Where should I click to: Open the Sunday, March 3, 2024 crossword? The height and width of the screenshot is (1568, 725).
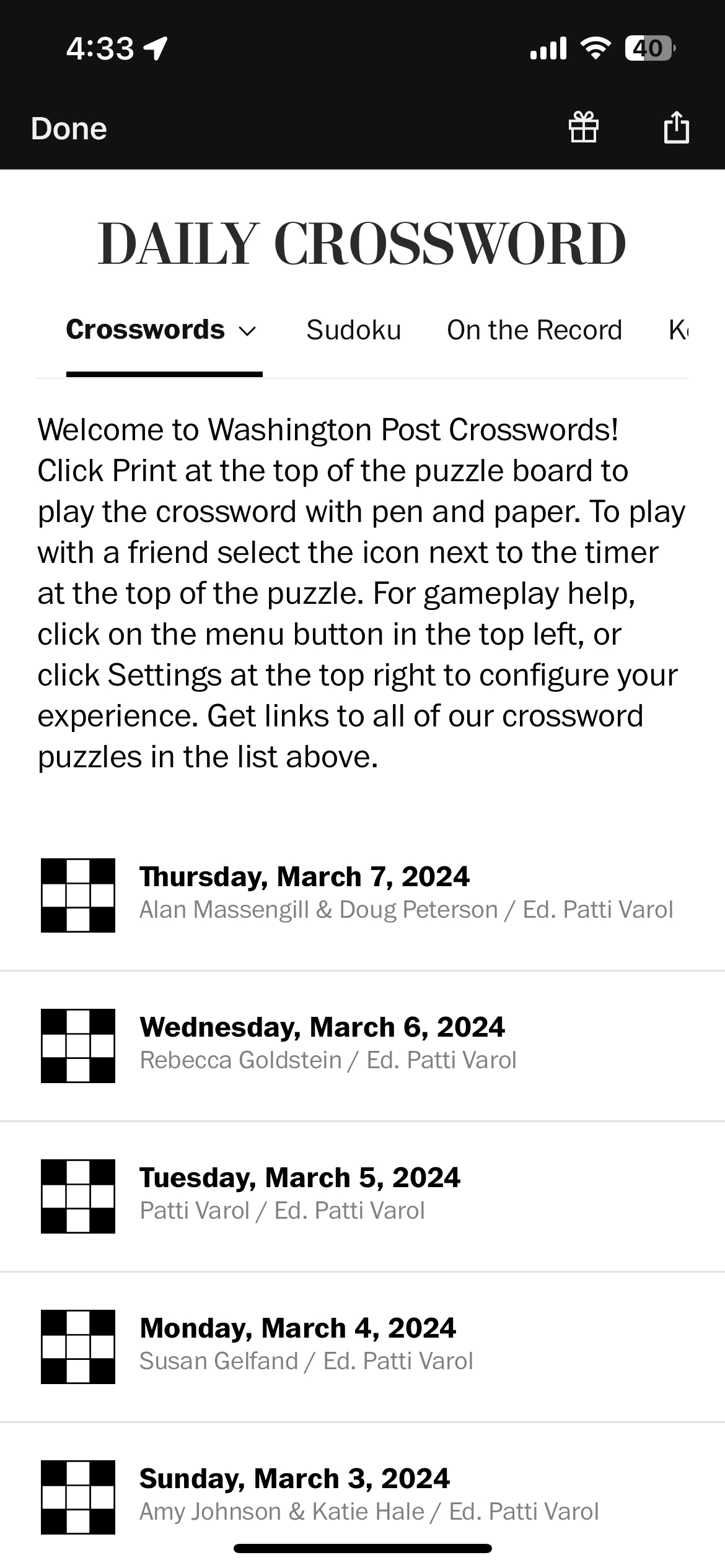point(362,1496)
